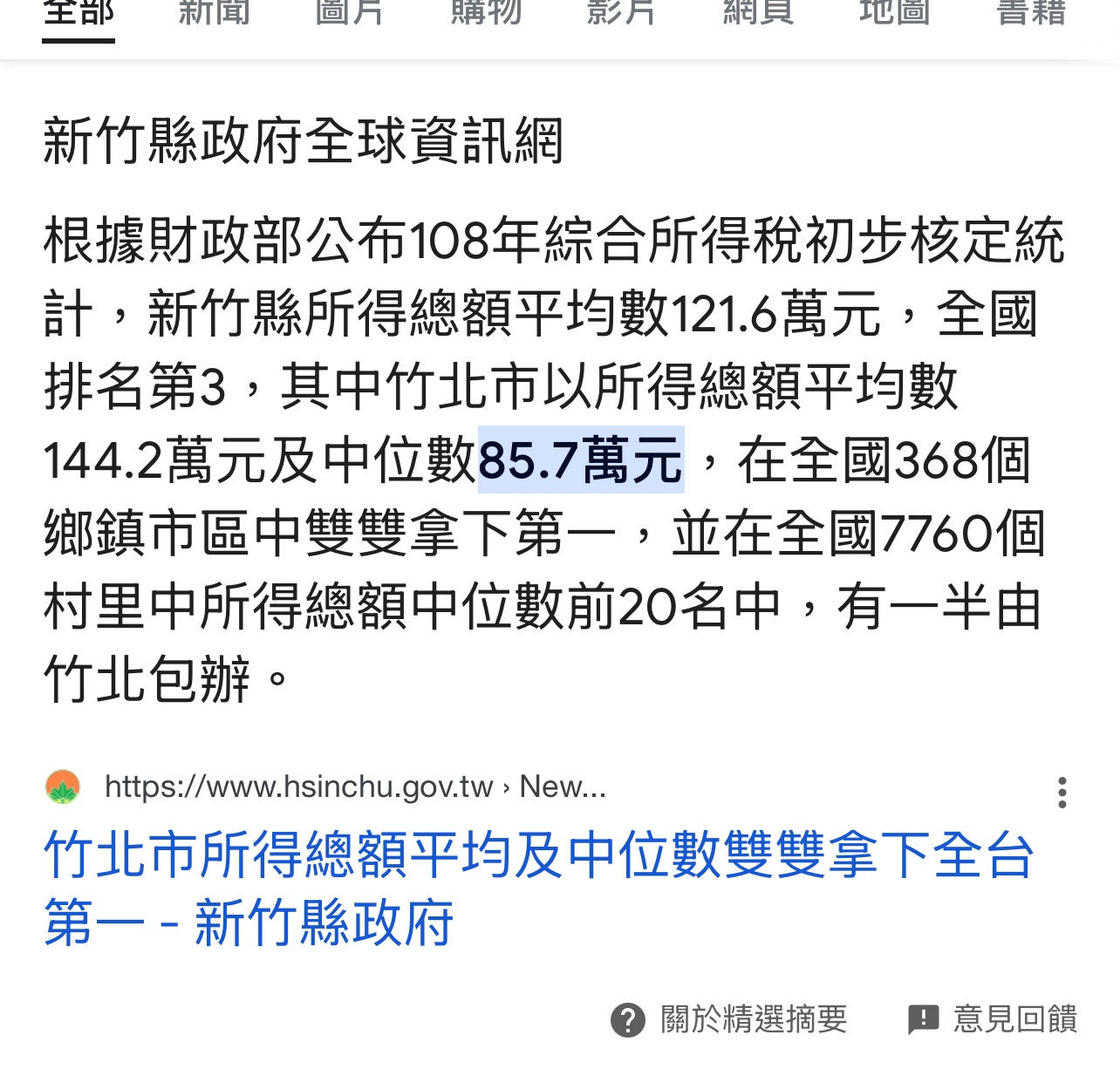Switch to the 圖片 tab
The image size is (1120, 1069).
click(350, 12)
